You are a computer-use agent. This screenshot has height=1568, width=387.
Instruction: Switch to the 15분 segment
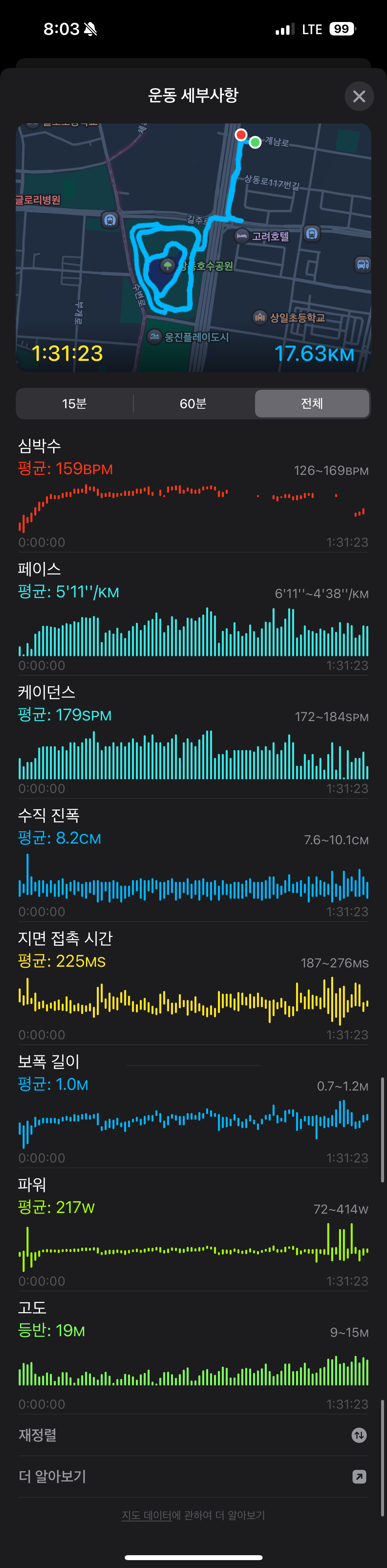click(74, 404)
